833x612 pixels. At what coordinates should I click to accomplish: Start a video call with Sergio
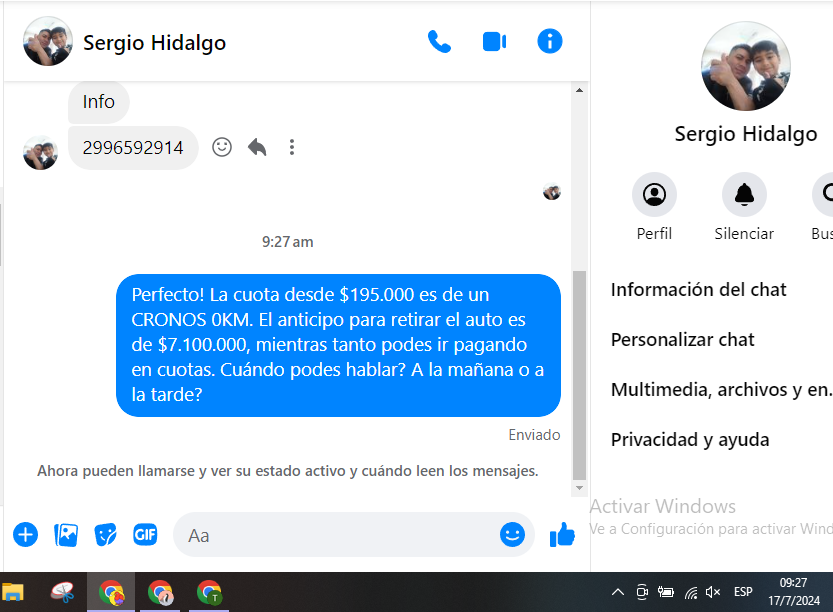(494, 42)
